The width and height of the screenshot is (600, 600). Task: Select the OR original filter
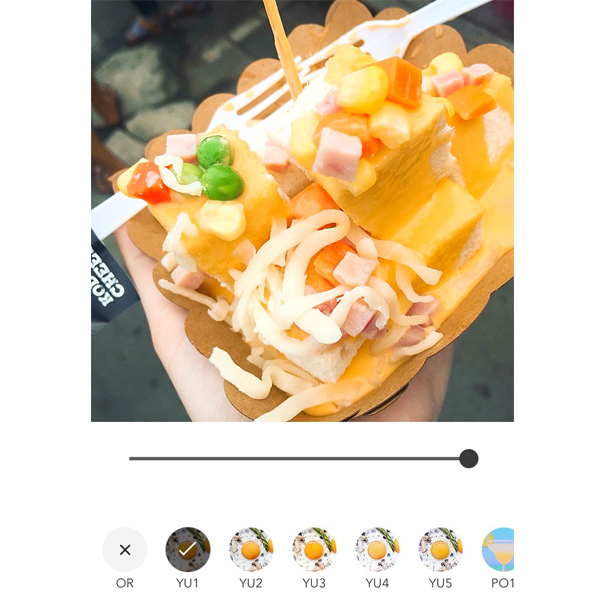(125, 549)
